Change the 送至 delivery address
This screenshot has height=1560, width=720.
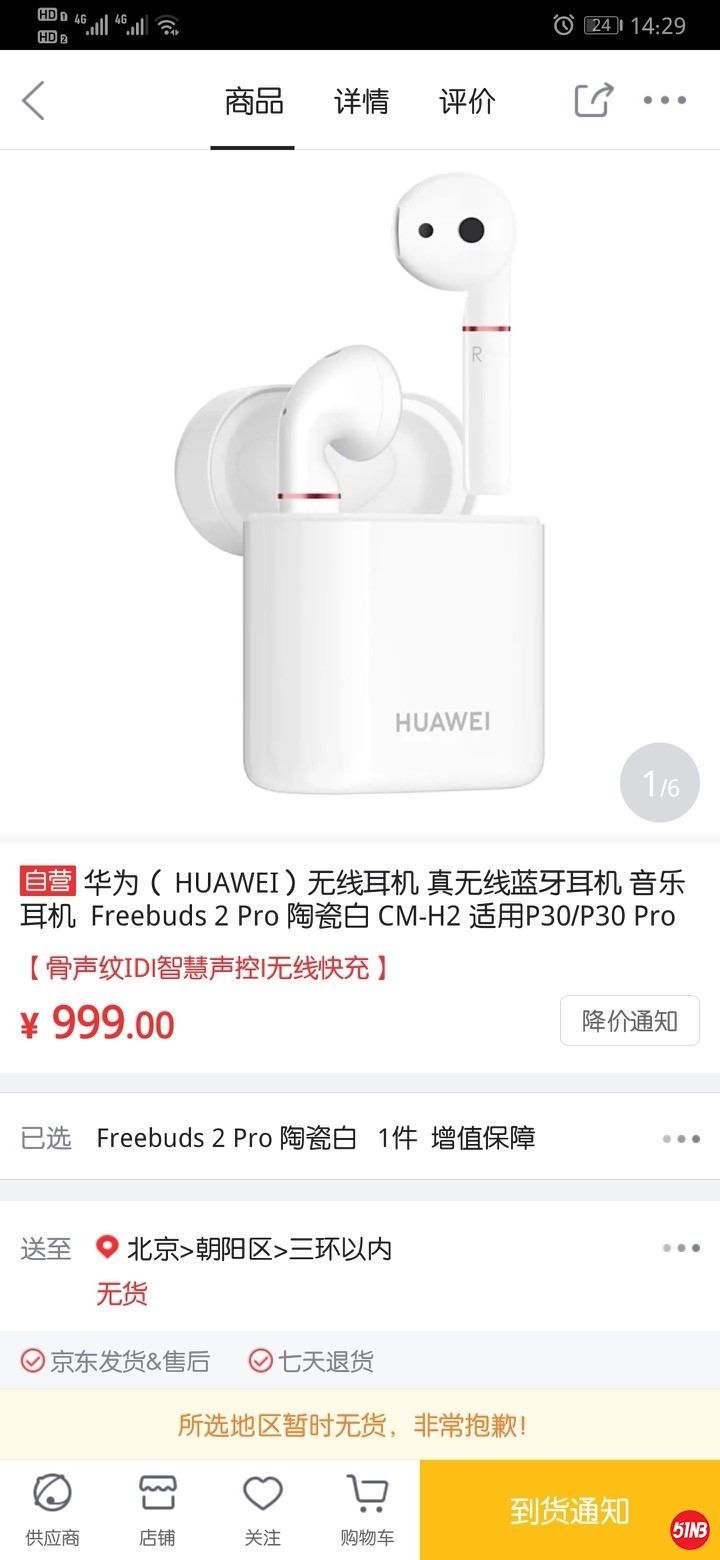click(x=360, y=1249)
